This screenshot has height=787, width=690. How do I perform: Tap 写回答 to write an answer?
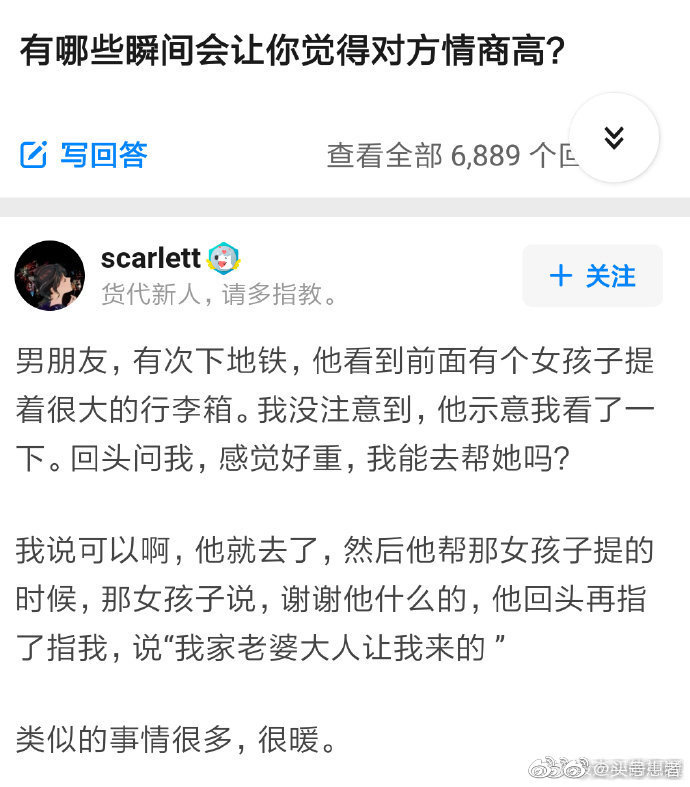click(85, 155)
